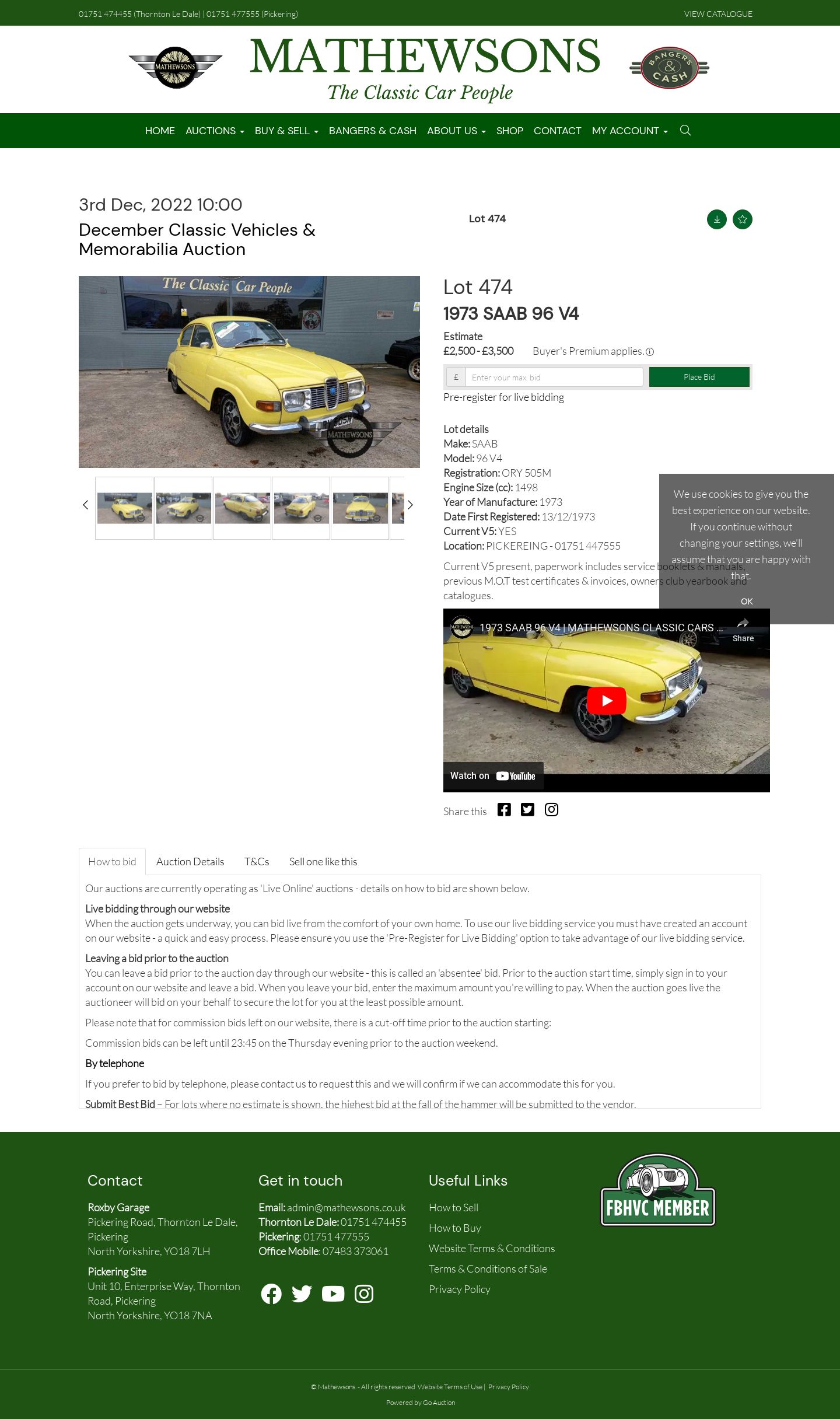Screen dimensions: 840x1419
Task: Go to the Shop page
Action: [x=510, y=131]
